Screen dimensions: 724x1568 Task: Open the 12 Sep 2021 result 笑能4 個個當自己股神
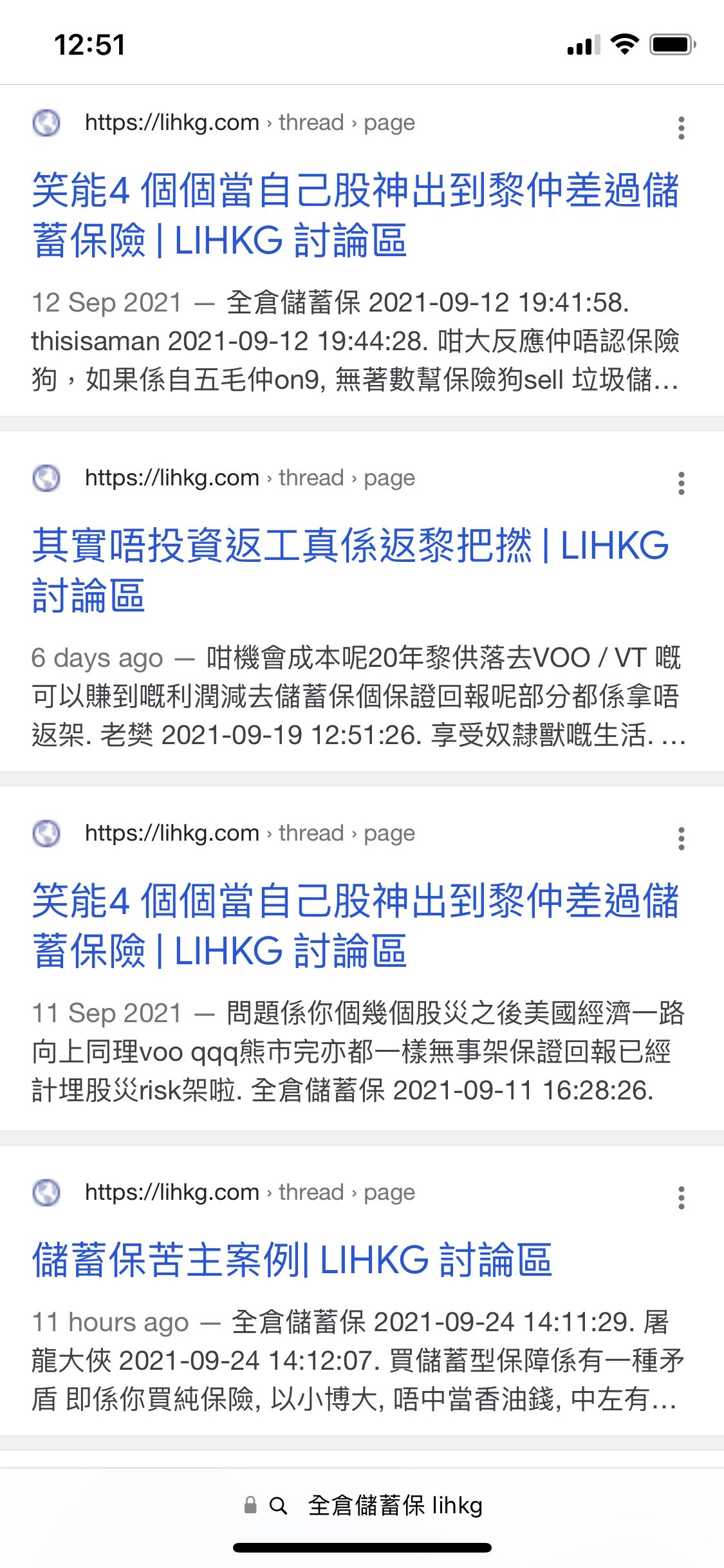click(355, 215)
